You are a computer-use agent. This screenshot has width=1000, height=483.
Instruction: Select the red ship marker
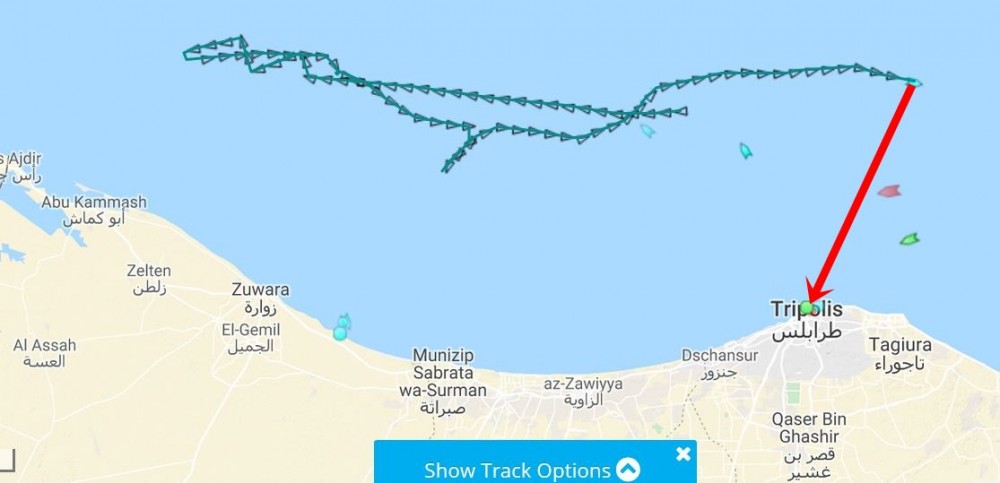(x=889, y=190)
